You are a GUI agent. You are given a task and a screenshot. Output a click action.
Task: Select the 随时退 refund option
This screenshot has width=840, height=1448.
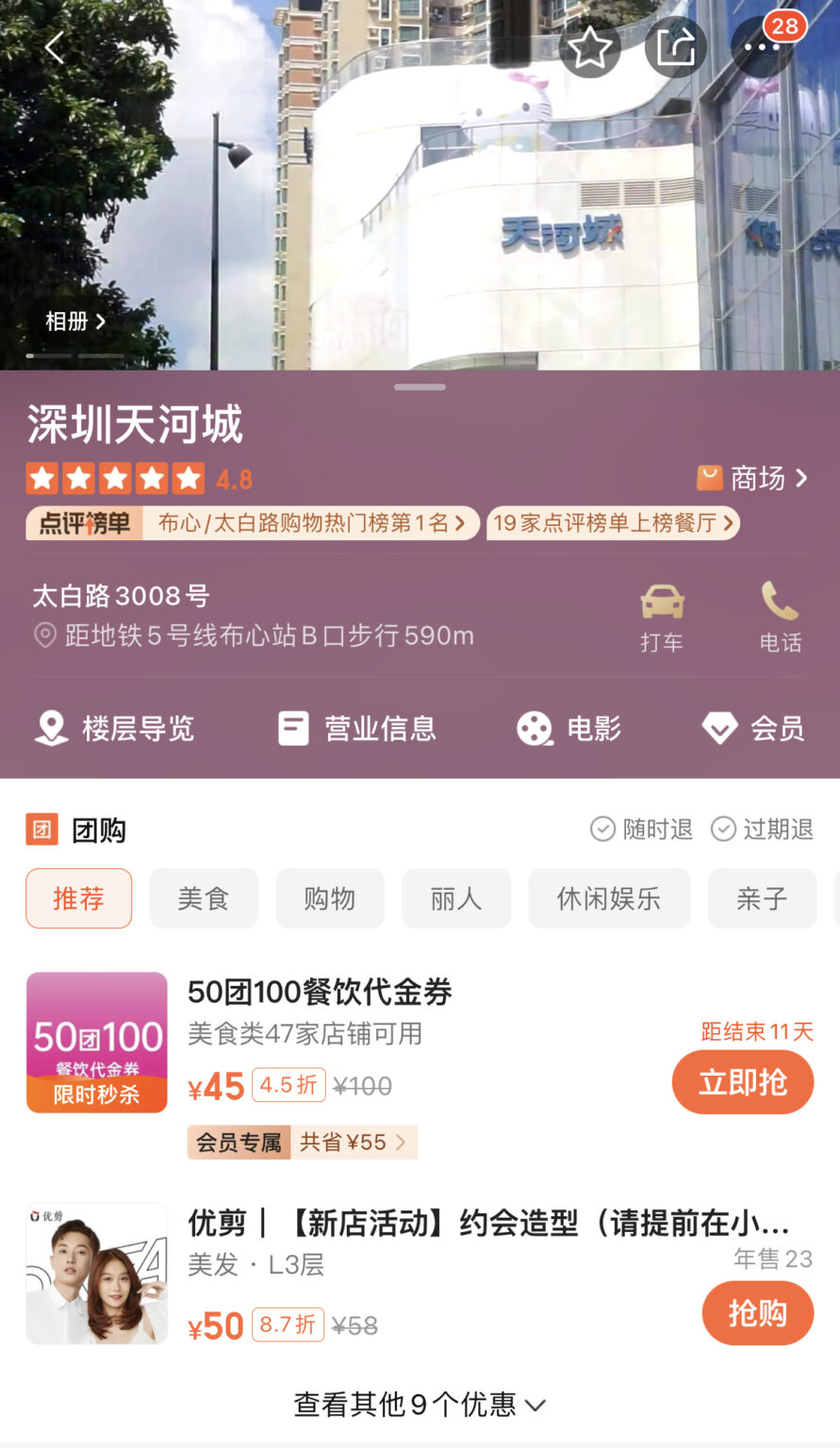[640, 829]
